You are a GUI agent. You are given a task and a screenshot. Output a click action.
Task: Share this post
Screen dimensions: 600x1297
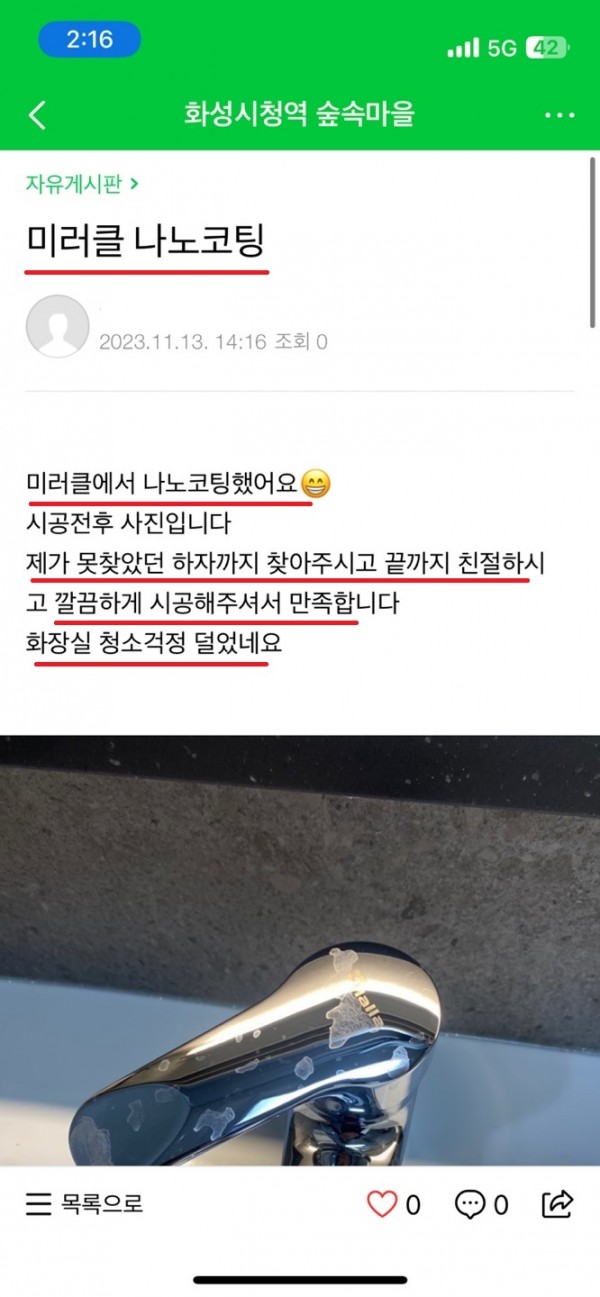tap(556, 1204)
